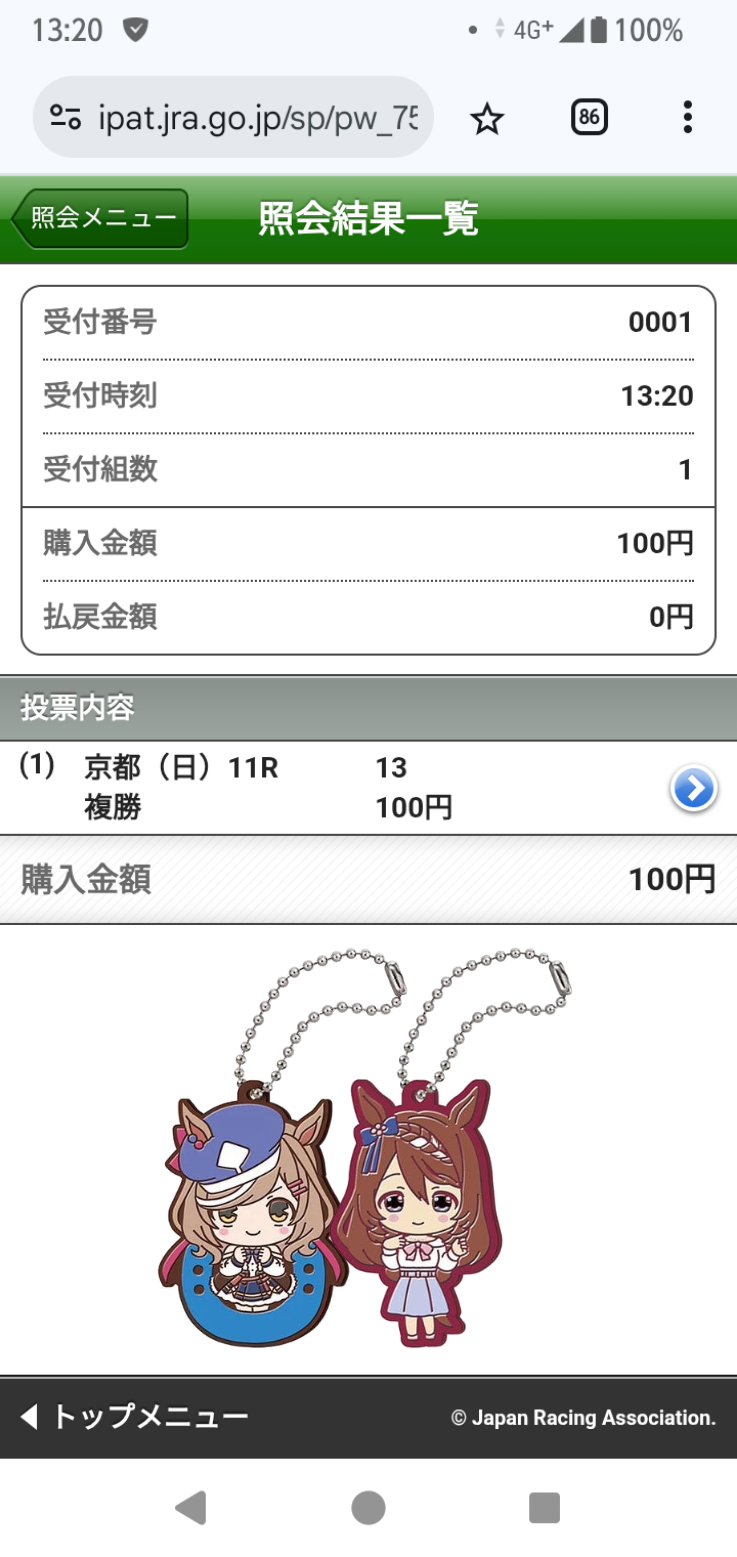Open details for 京都（日）11R bet
Screen dimensions: 737x1557
click(x=693, y=788)
